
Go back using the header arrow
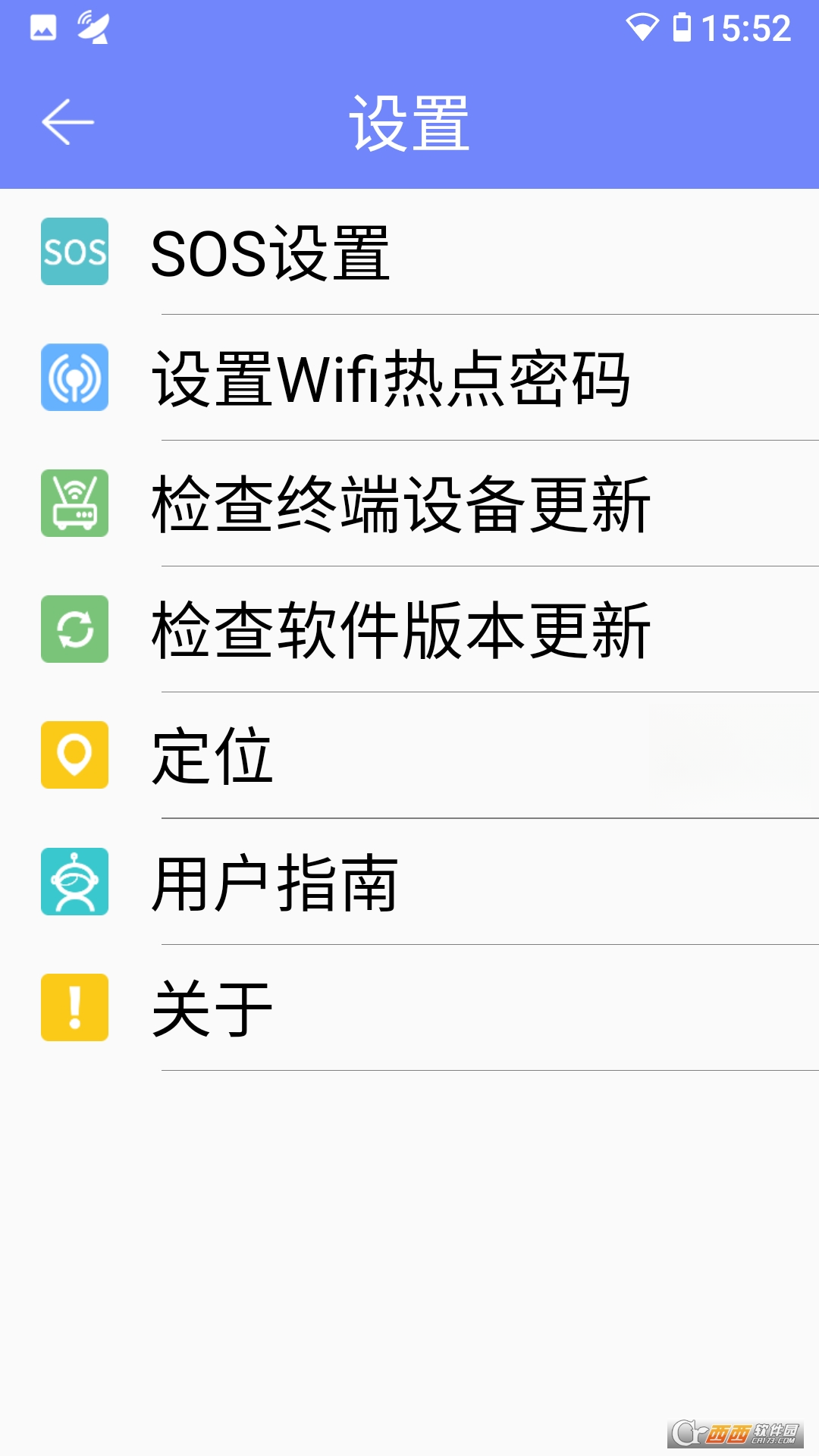[x=67, y=122]
